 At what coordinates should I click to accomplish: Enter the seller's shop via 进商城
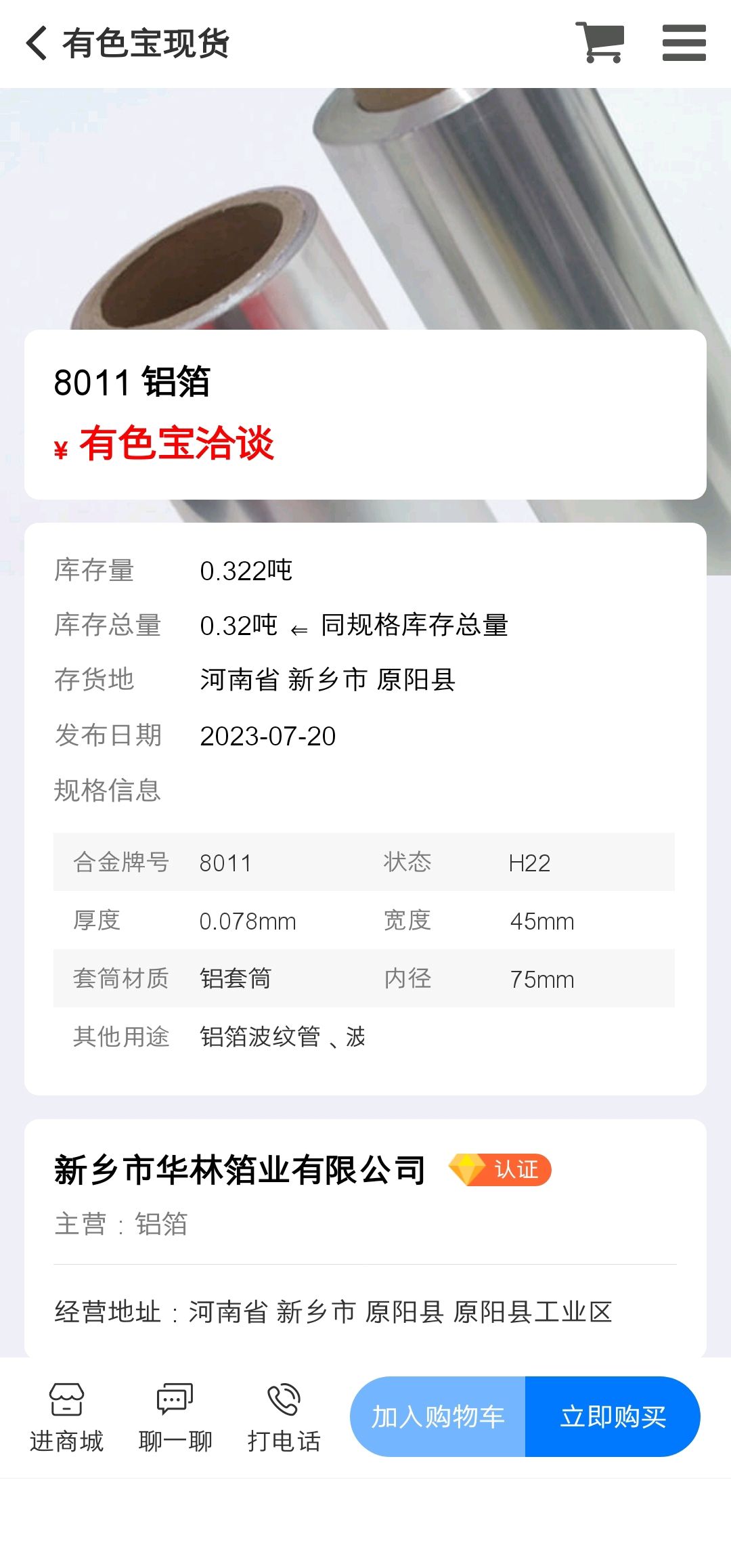pos(66,1418)
